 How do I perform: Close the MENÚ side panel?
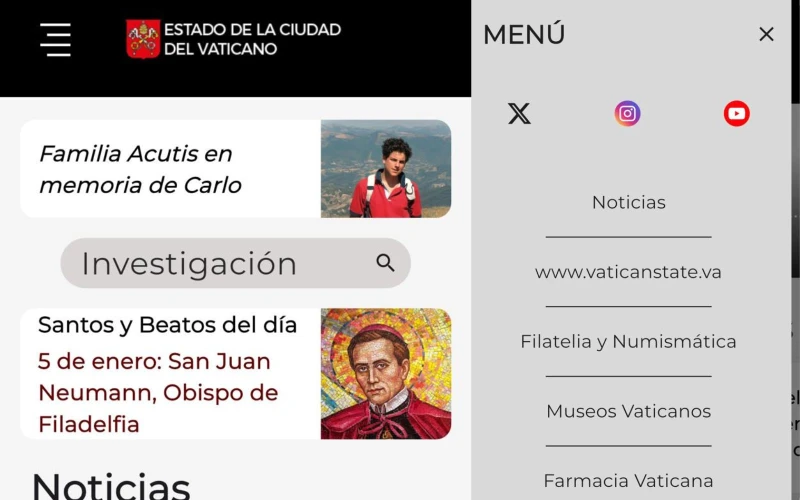click(766, 35)
